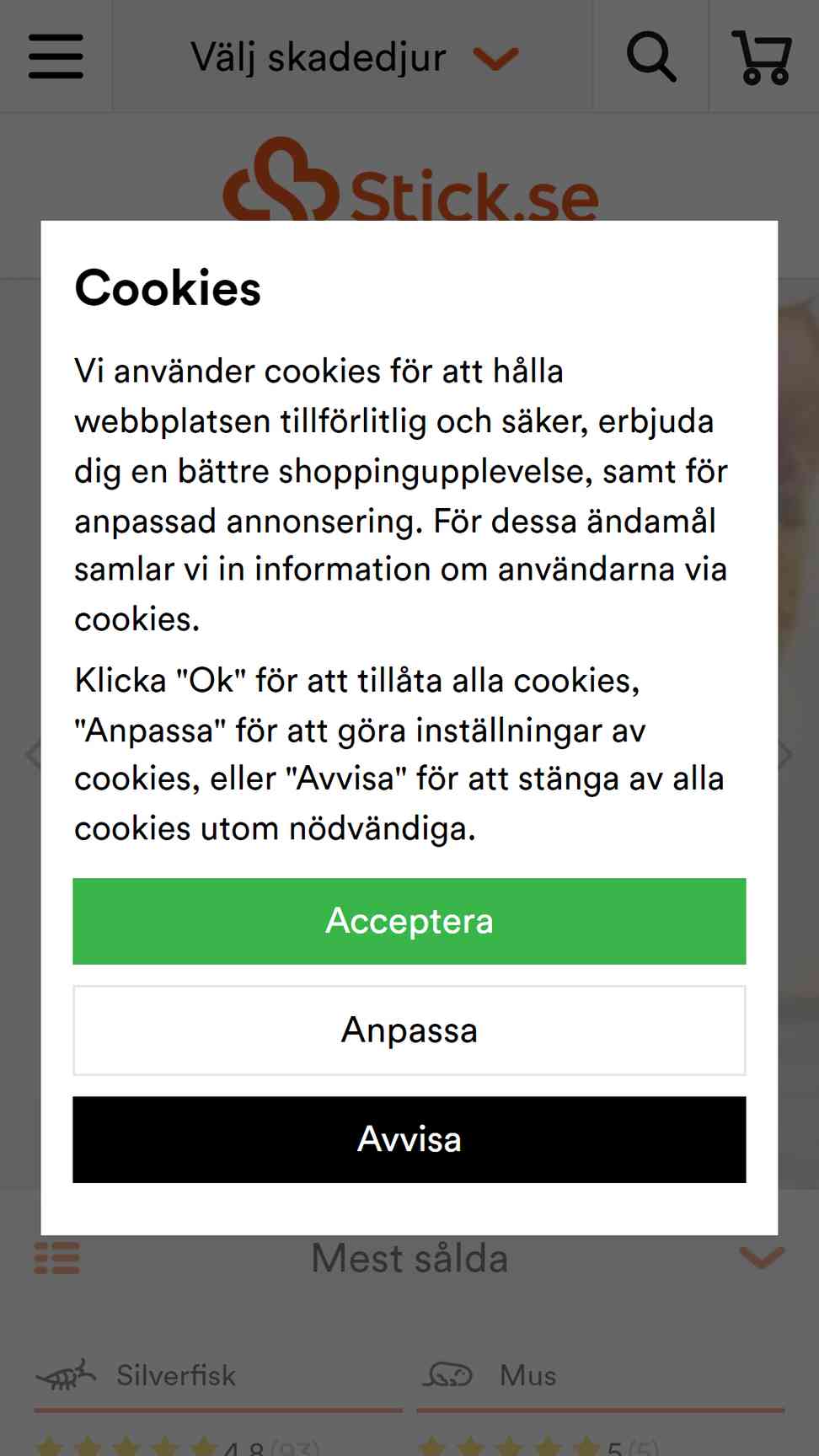Expand the Mest sålda section

(409, 1258)
